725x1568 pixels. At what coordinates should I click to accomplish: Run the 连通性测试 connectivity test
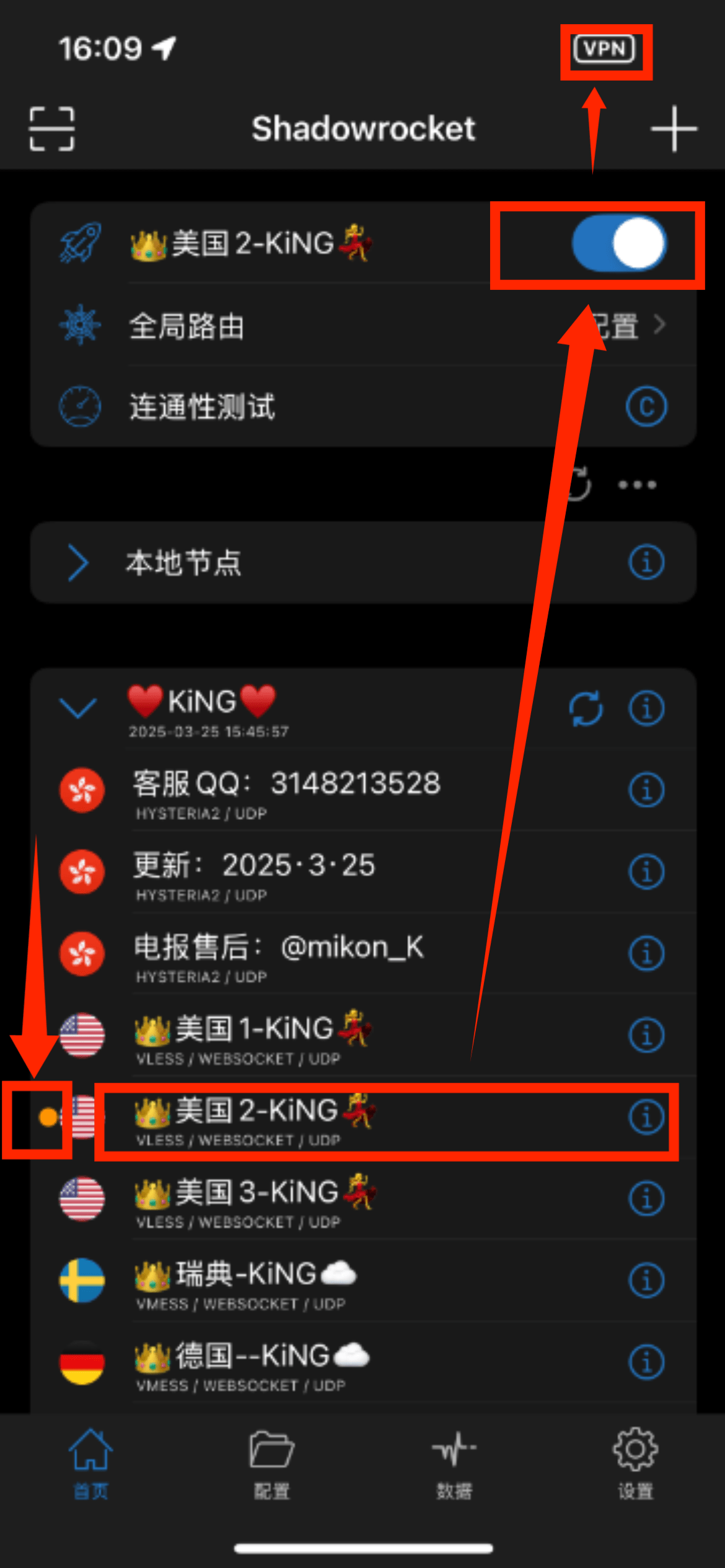362,407
